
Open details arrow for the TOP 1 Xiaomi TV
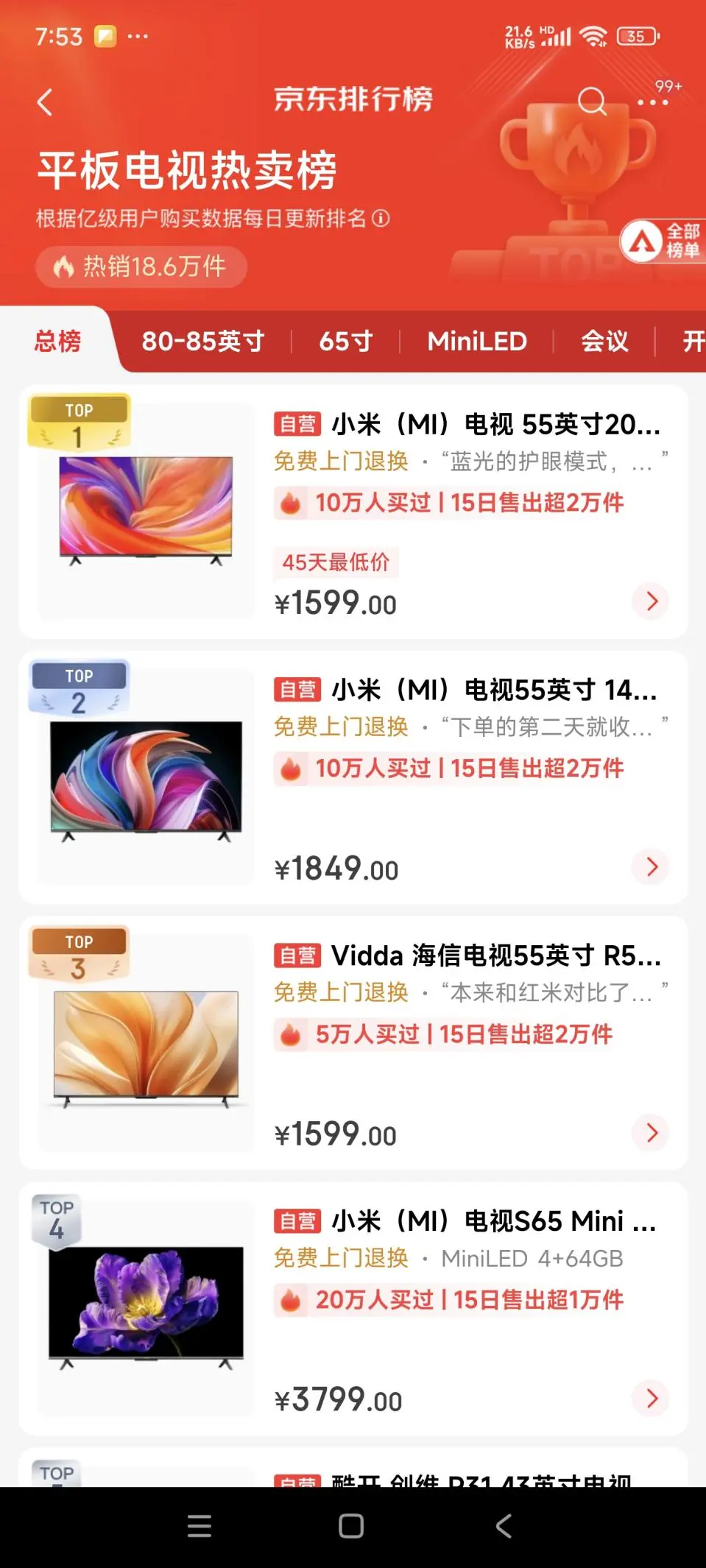point(651,601)
